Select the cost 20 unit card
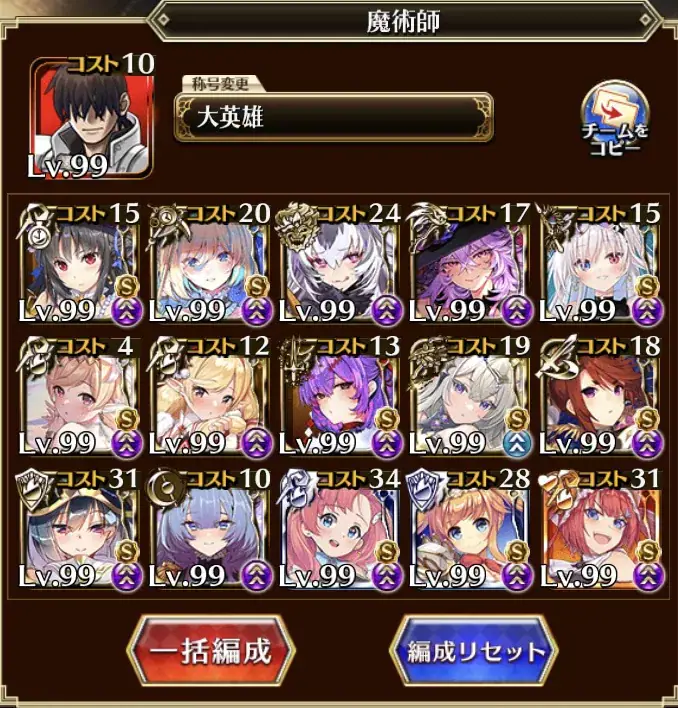 [209, 262]
